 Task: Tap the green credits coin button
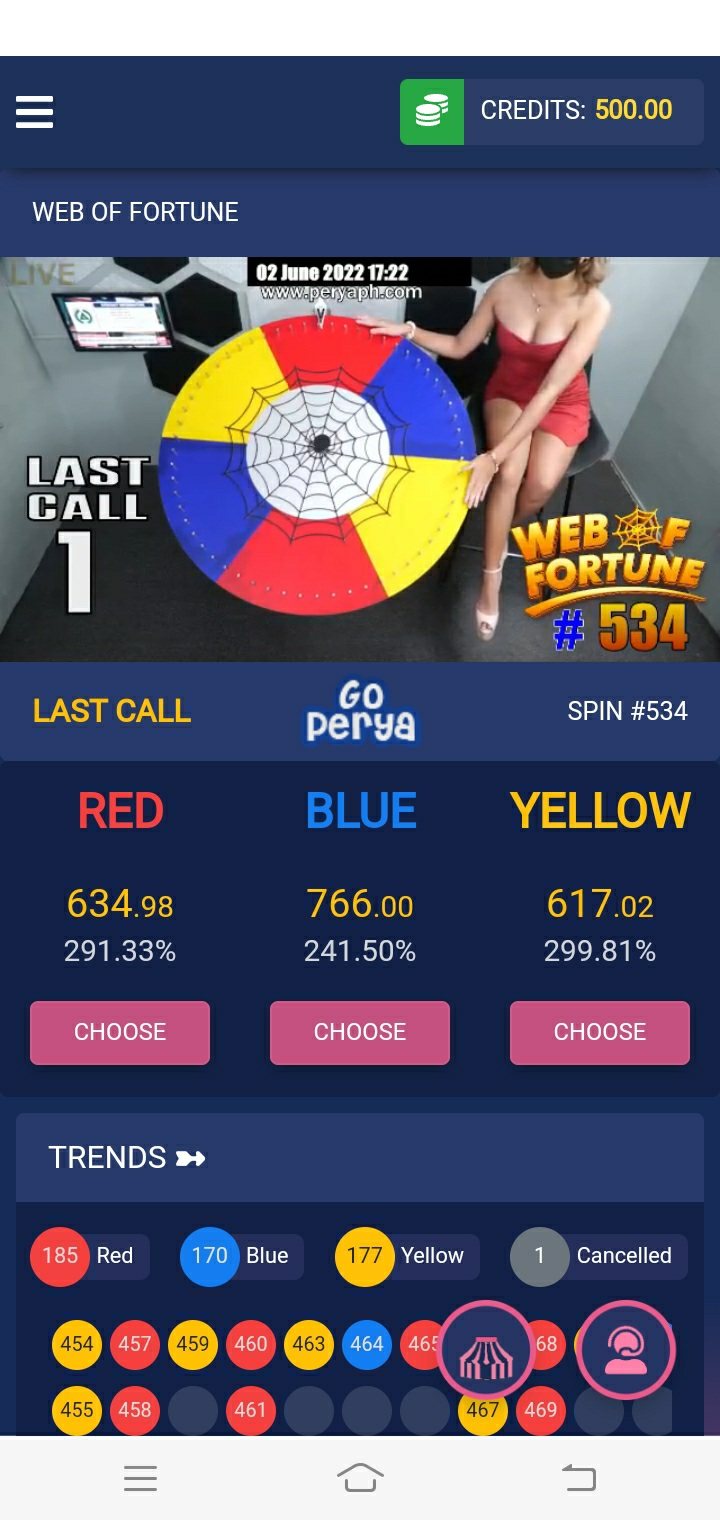[431, 112]
